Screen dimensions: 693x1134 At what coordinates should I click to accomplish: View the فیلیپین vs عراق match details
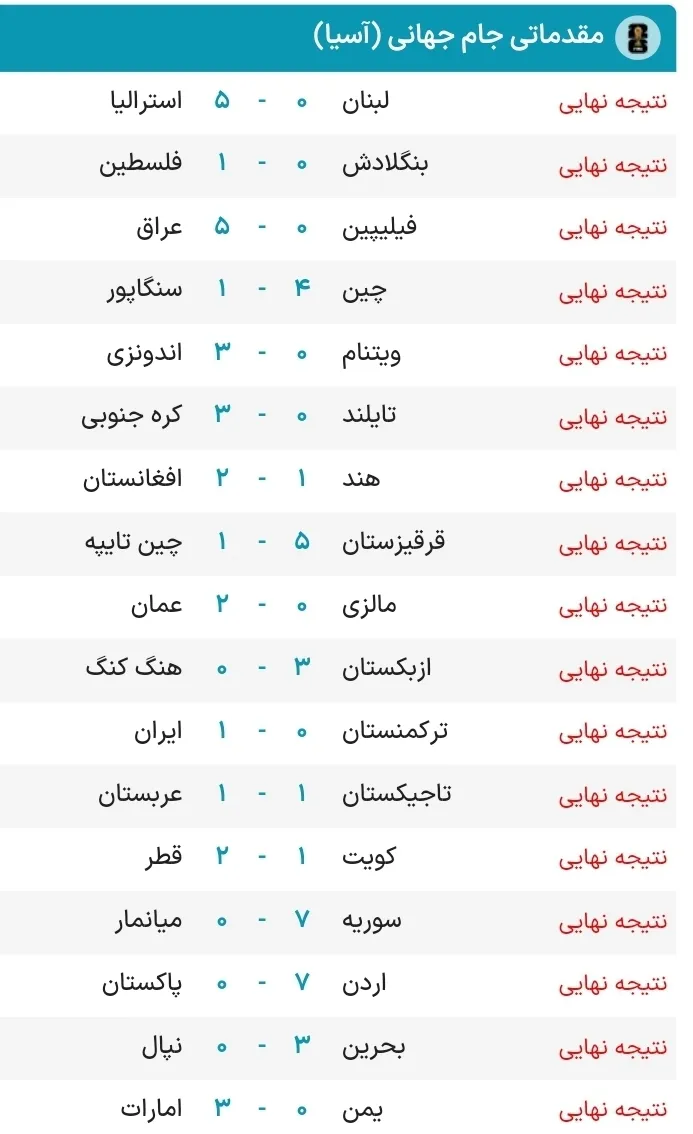point(338,229)
